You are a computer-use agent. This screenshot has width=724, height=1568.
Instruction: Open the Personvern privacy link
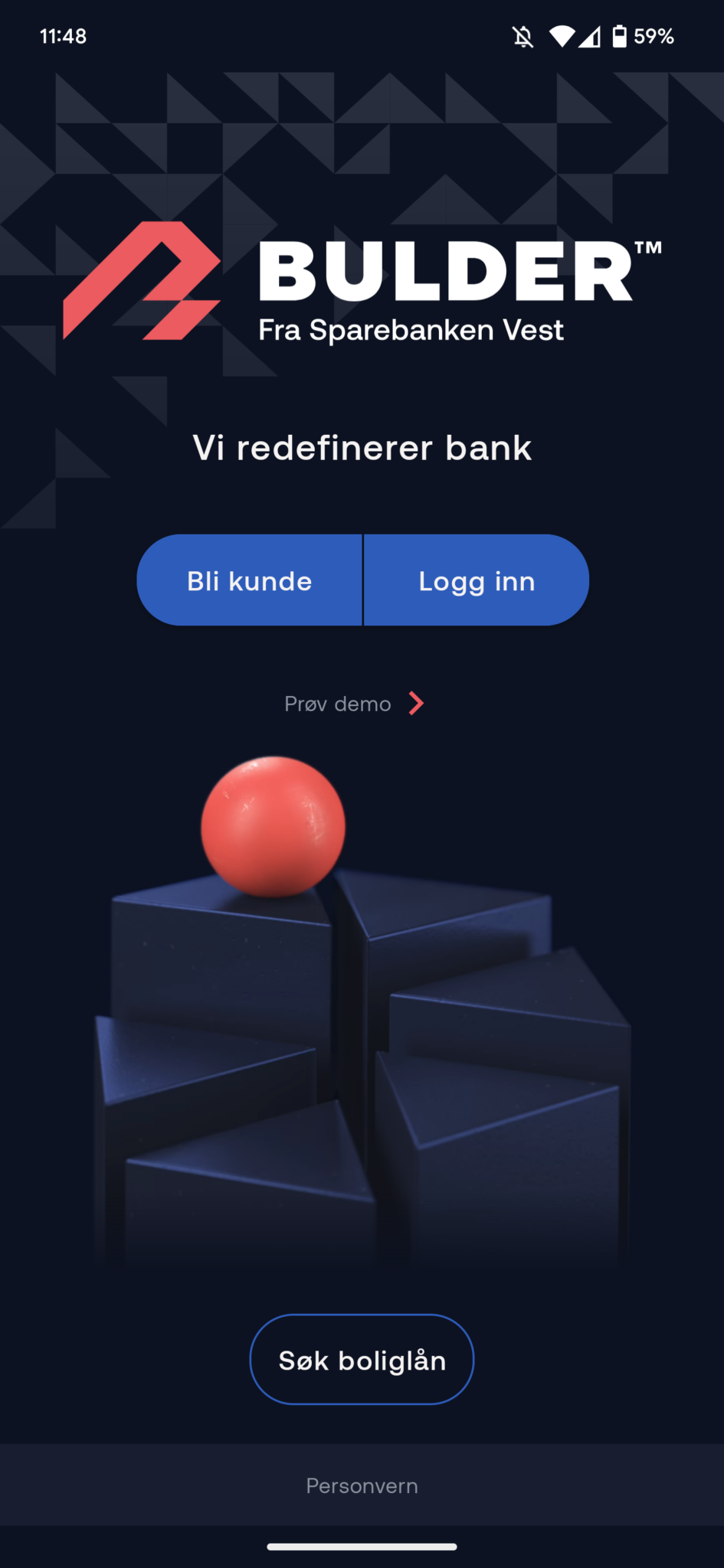[x=362, y=1485]
